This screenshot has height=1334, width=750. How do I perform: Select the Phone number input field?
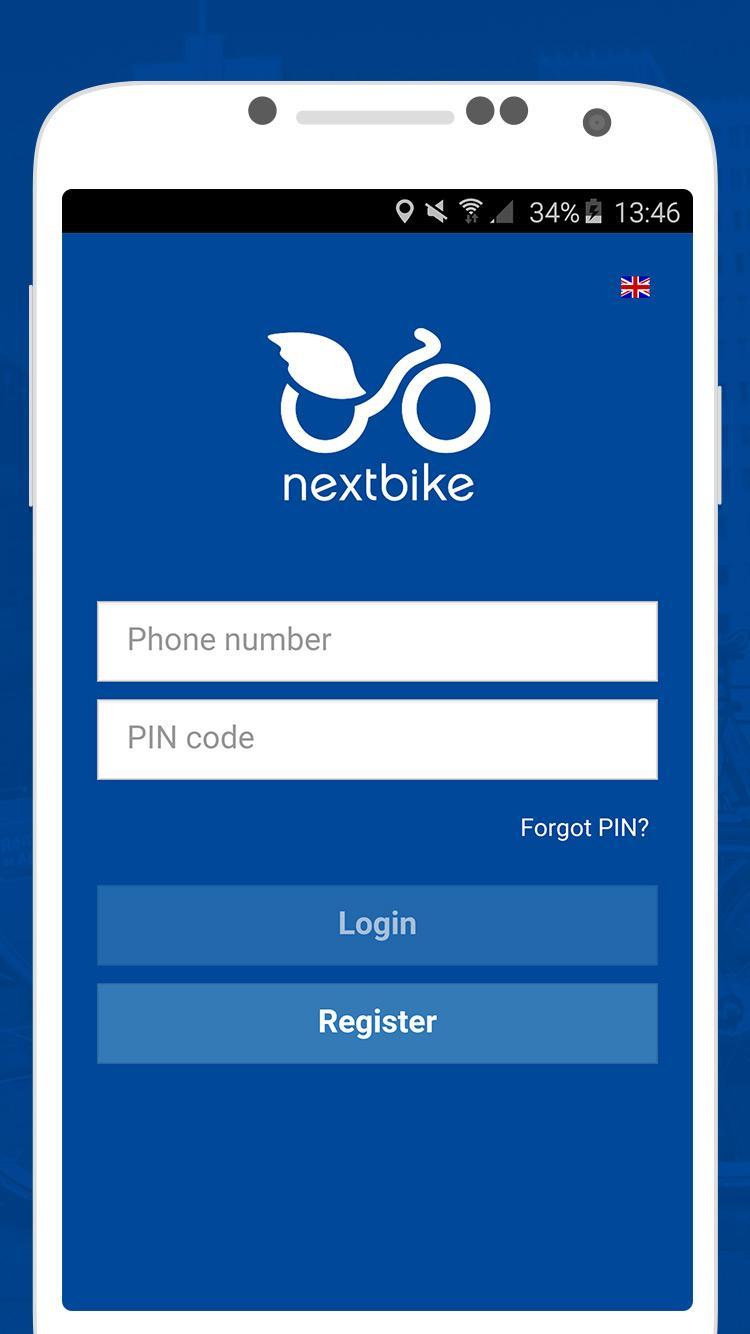click(378, 641)
